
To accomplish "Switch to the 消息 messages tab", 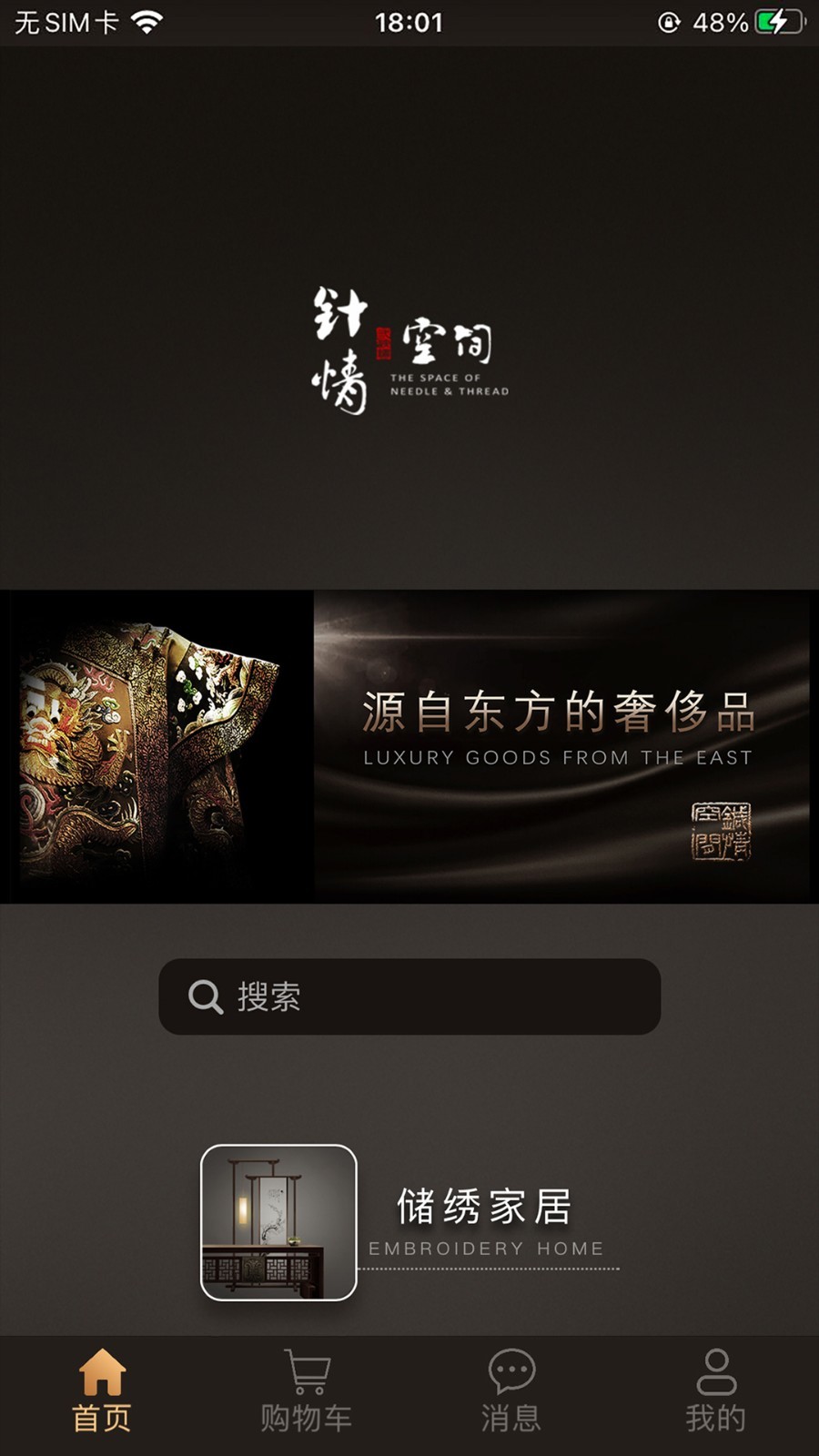I will [x=511, y=1392].
